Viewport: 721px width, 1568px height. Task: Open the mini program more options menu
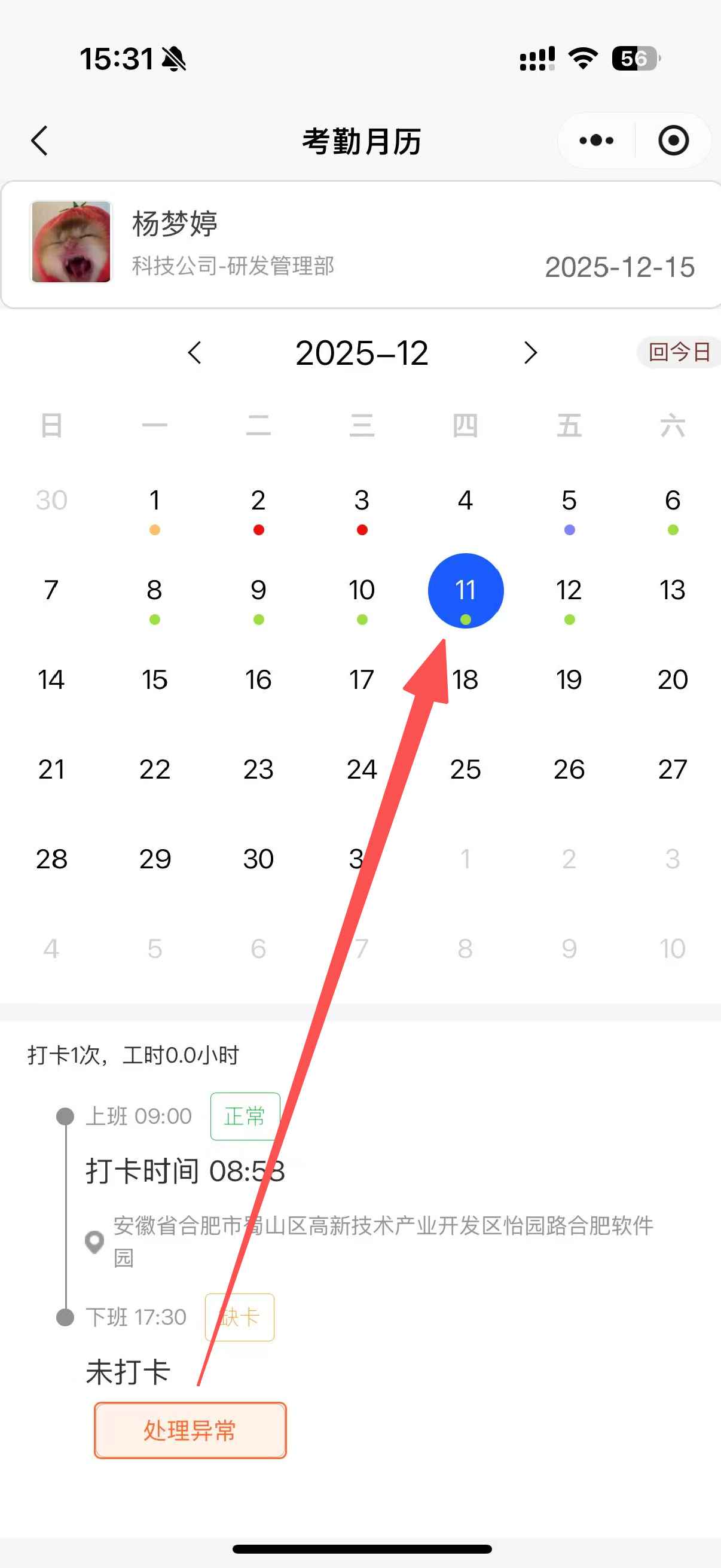click(x=596, y=141)
